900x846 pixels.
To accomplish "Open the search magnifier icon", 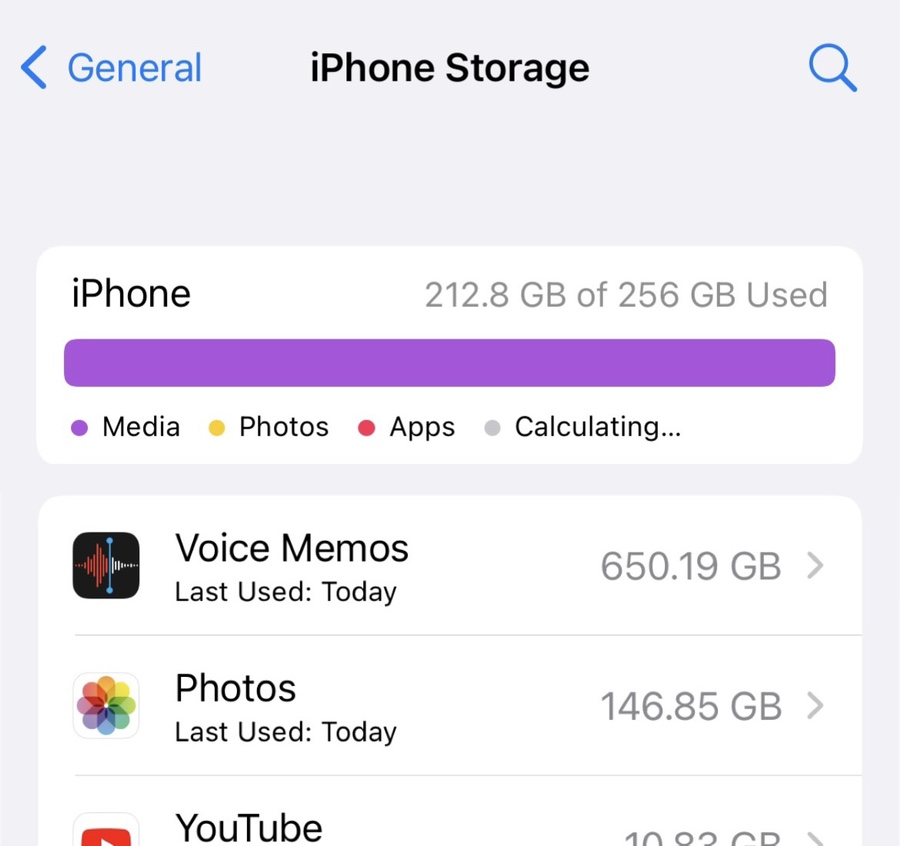I will pyautogui.click(x=832, y=68).
